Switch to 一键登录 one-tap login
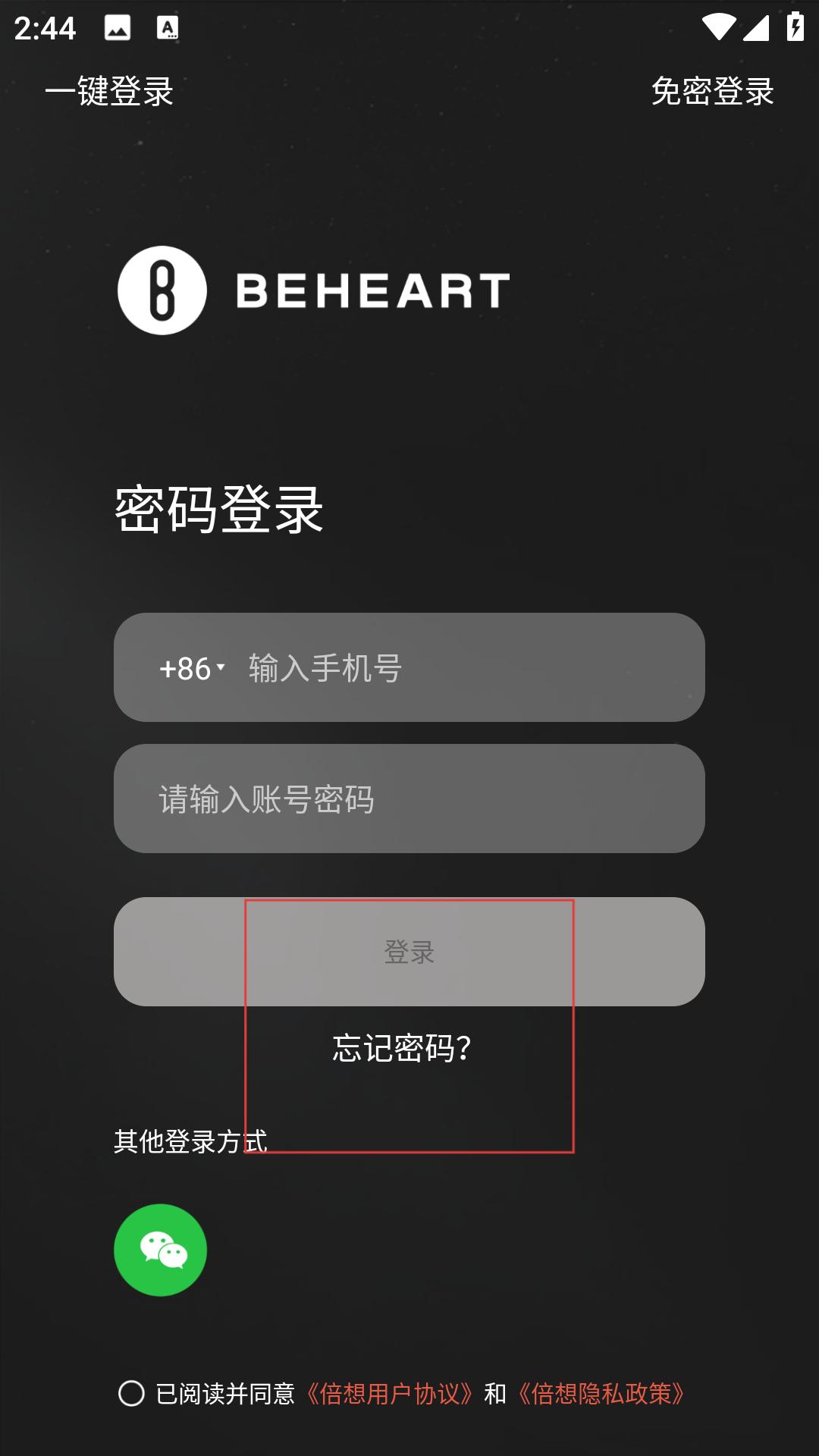 tap(109, 92)
